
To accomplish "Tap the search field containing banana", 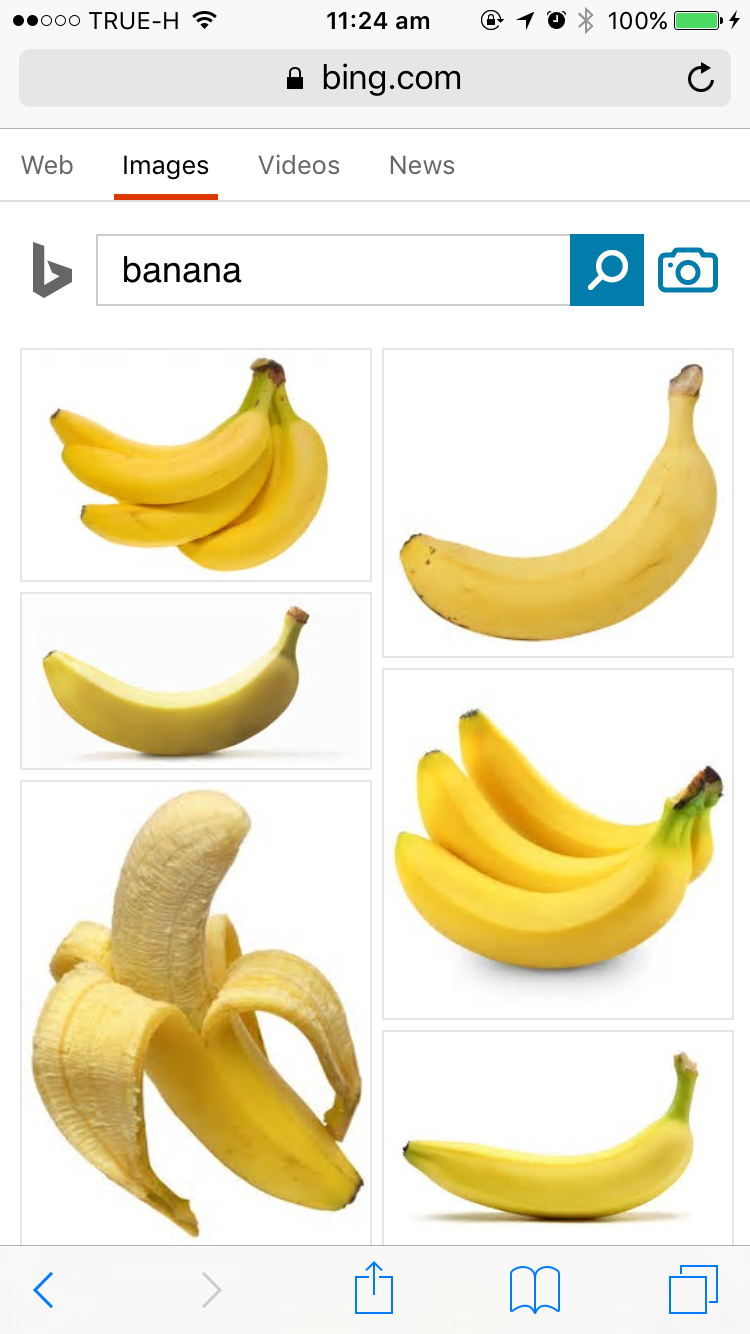I will click(332, 270).
